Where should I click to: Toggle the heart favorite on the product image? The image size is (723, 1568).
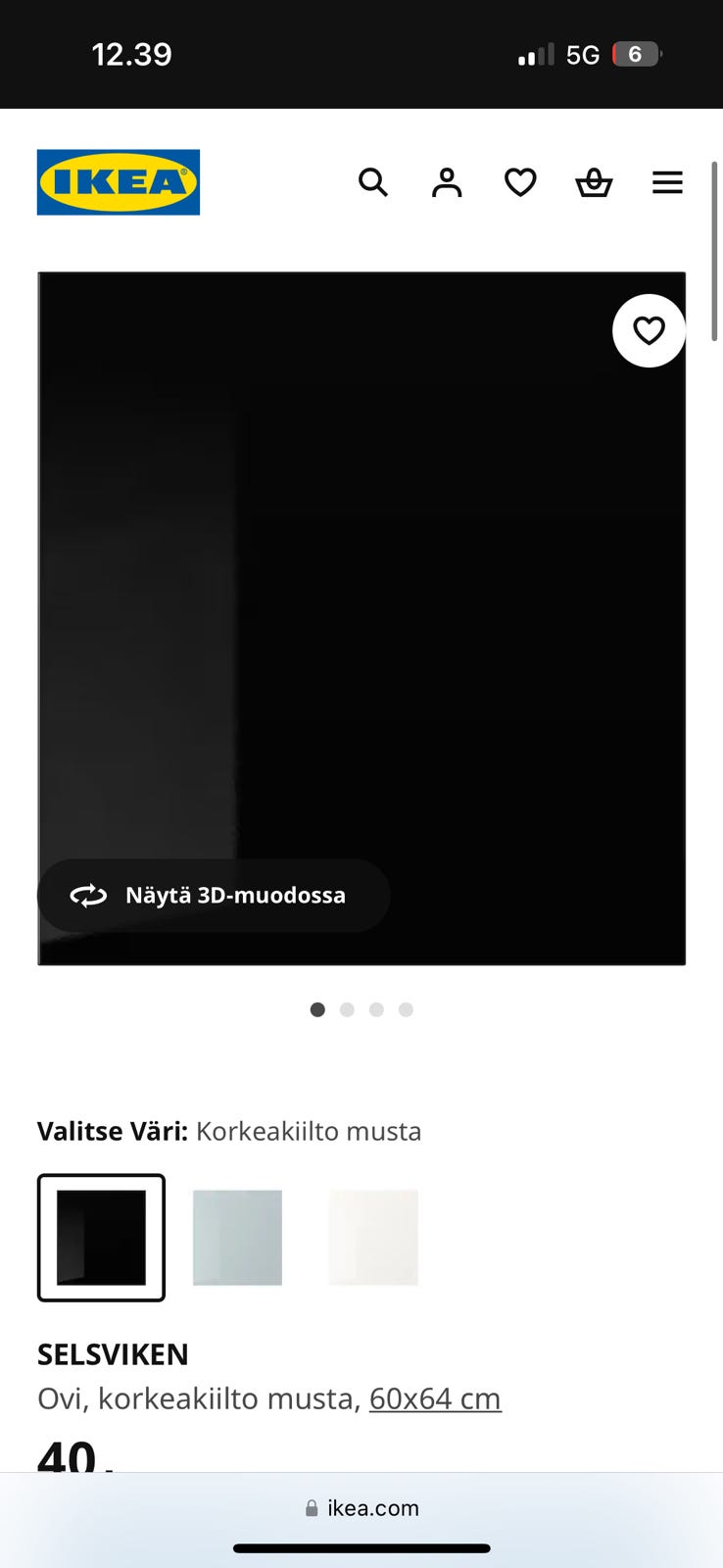coord(649,330)
